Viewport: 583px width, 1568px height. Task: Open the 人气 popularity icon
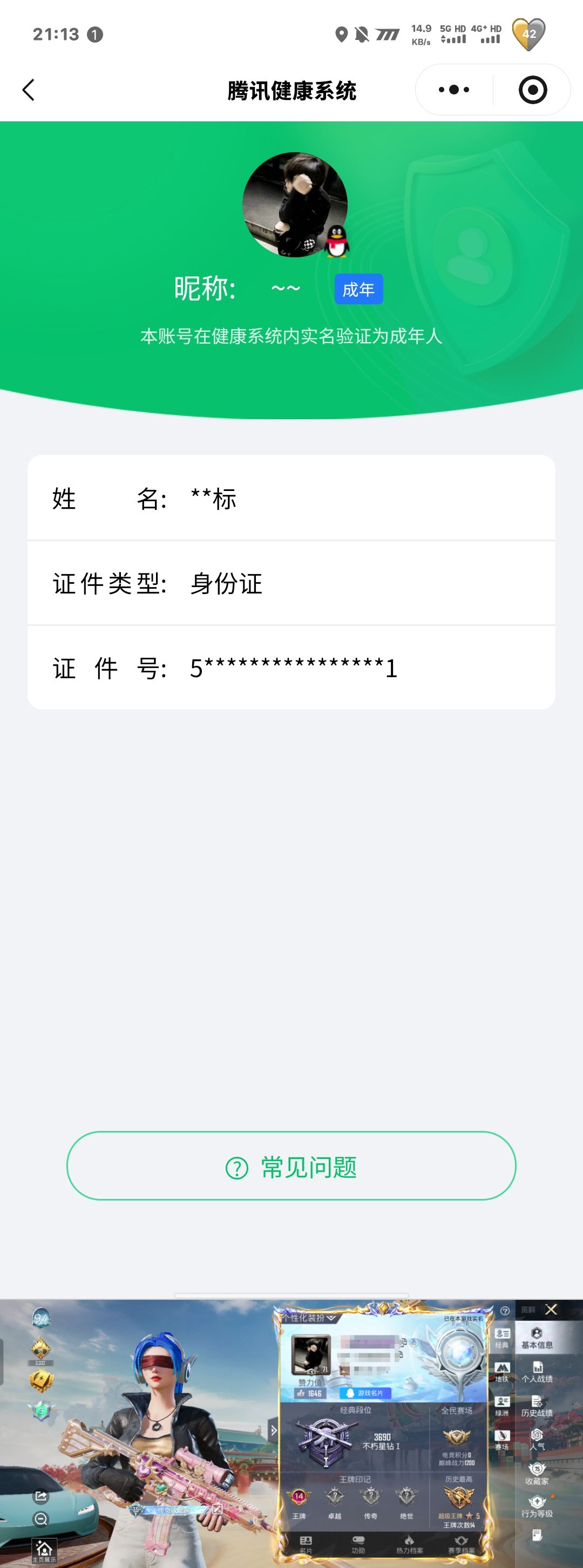[537, 1434]
